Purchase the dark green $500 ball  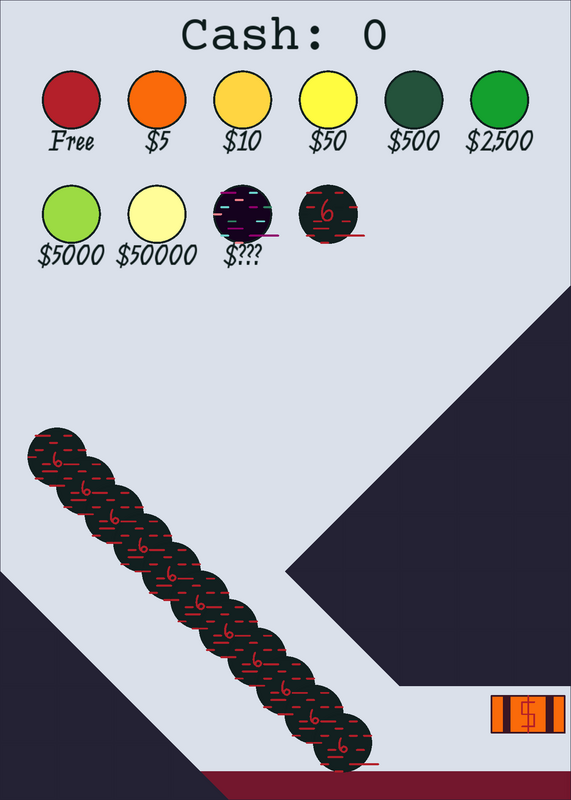pyautogui.click(x=414, y=100)
